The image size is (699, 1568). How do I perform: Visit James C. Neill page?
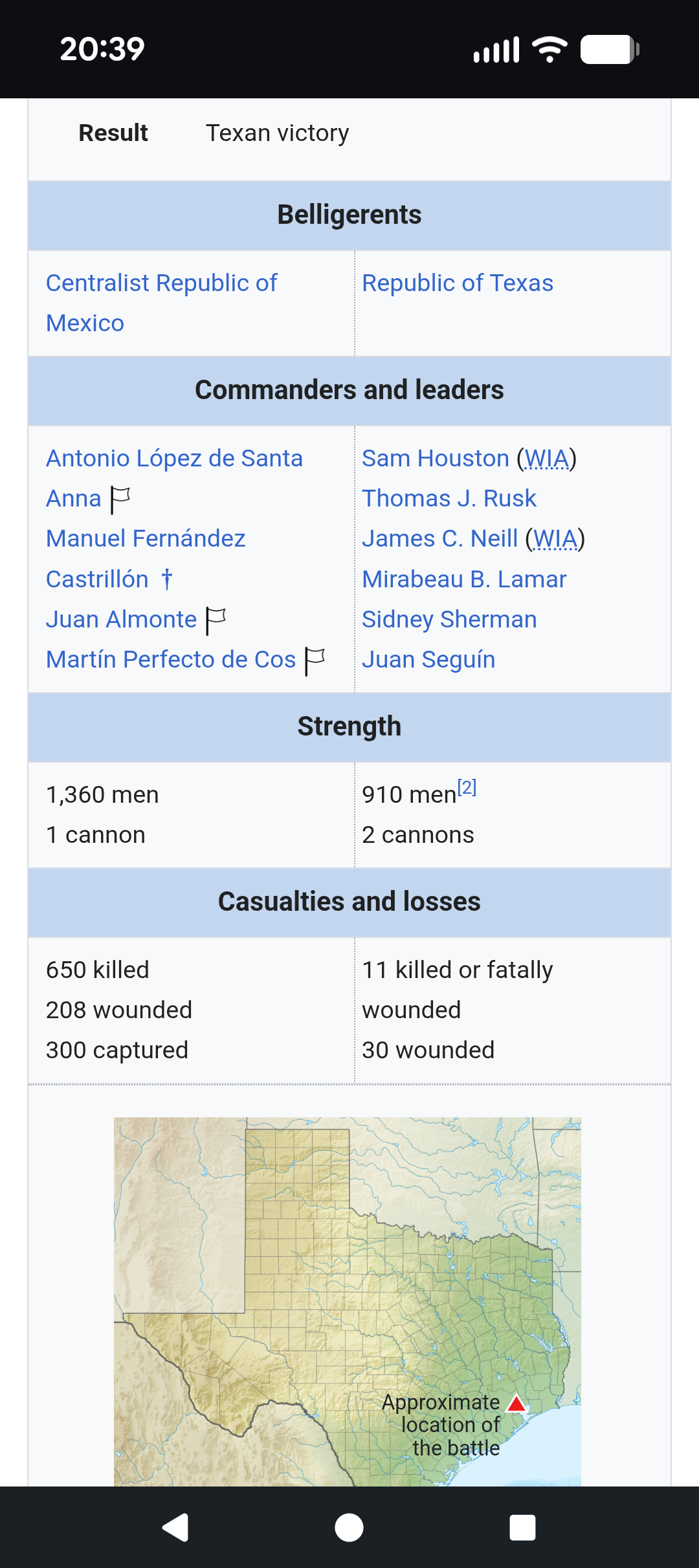pos(440,539)
